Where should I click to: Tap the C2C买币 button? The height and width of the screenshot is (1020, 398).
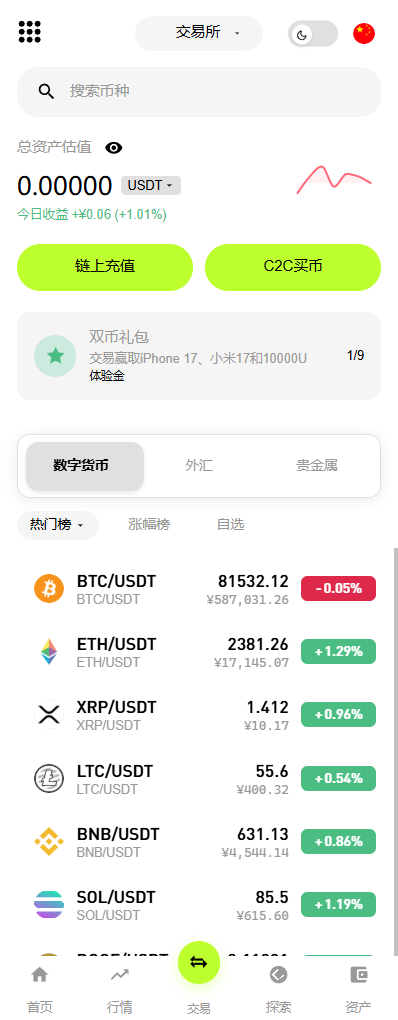[293, 267]
